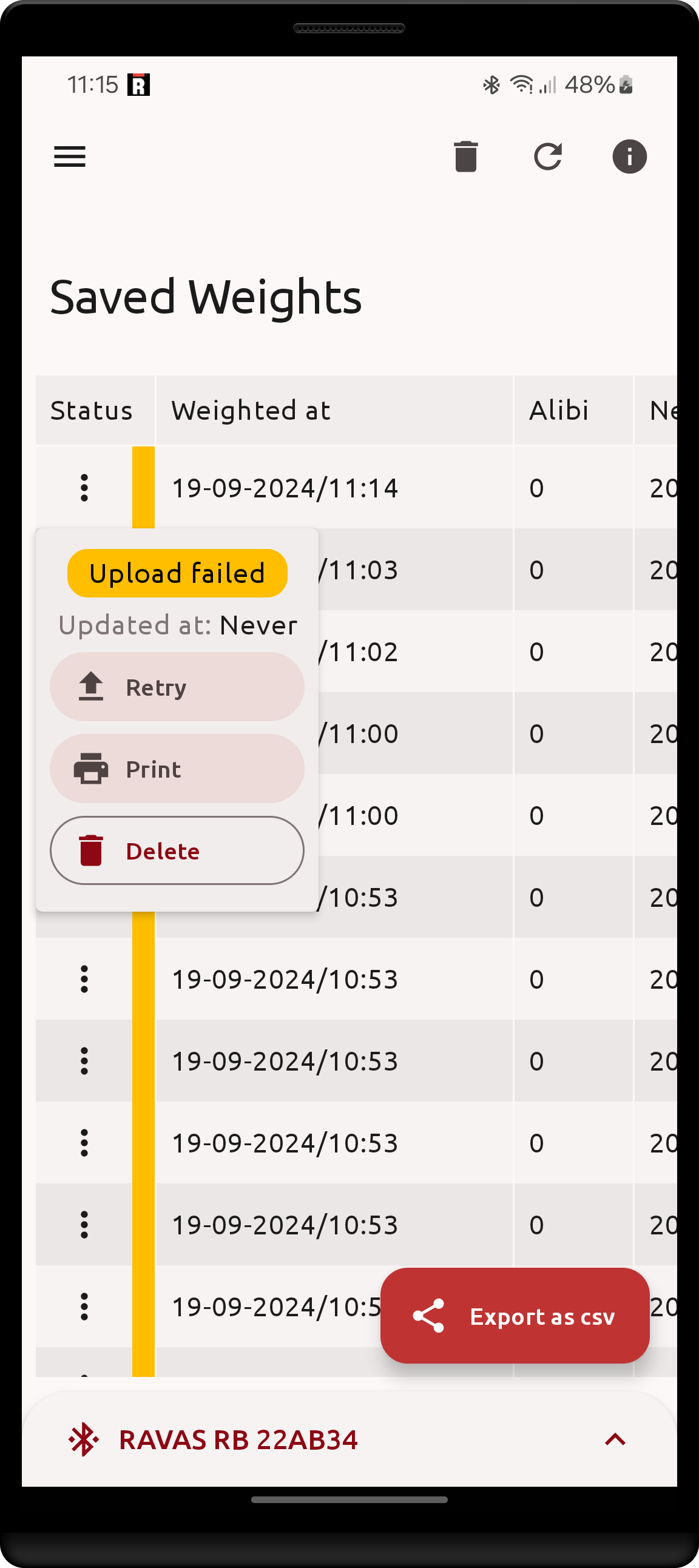The height and width of the screenshot is (1568, 699).
Task: Expand the RAVAS RB 22AB34 device panel
Action: click(x=615, y=1439)
